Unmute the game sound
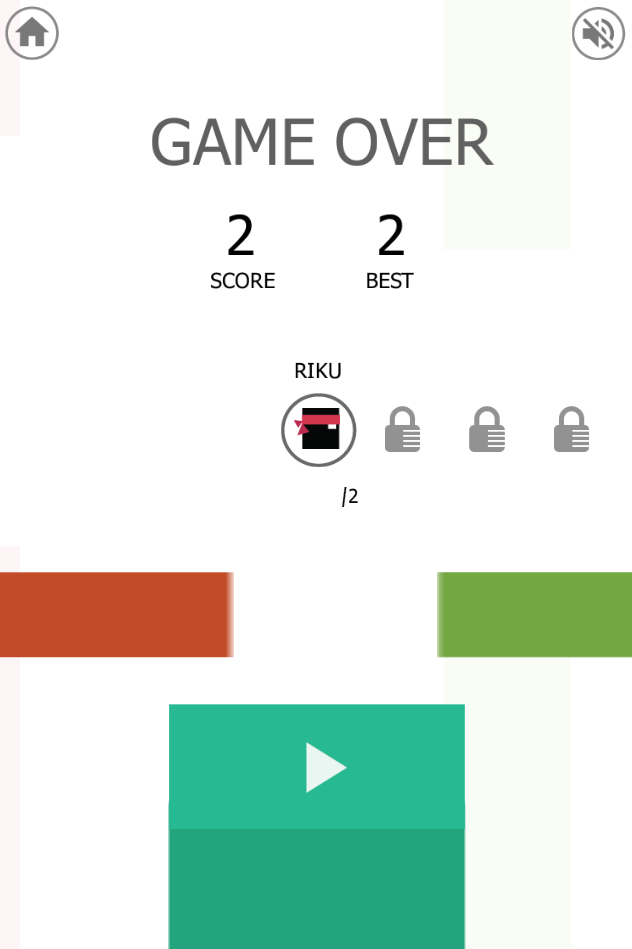This screenshot has height=949, width=632. pos(598,34)
